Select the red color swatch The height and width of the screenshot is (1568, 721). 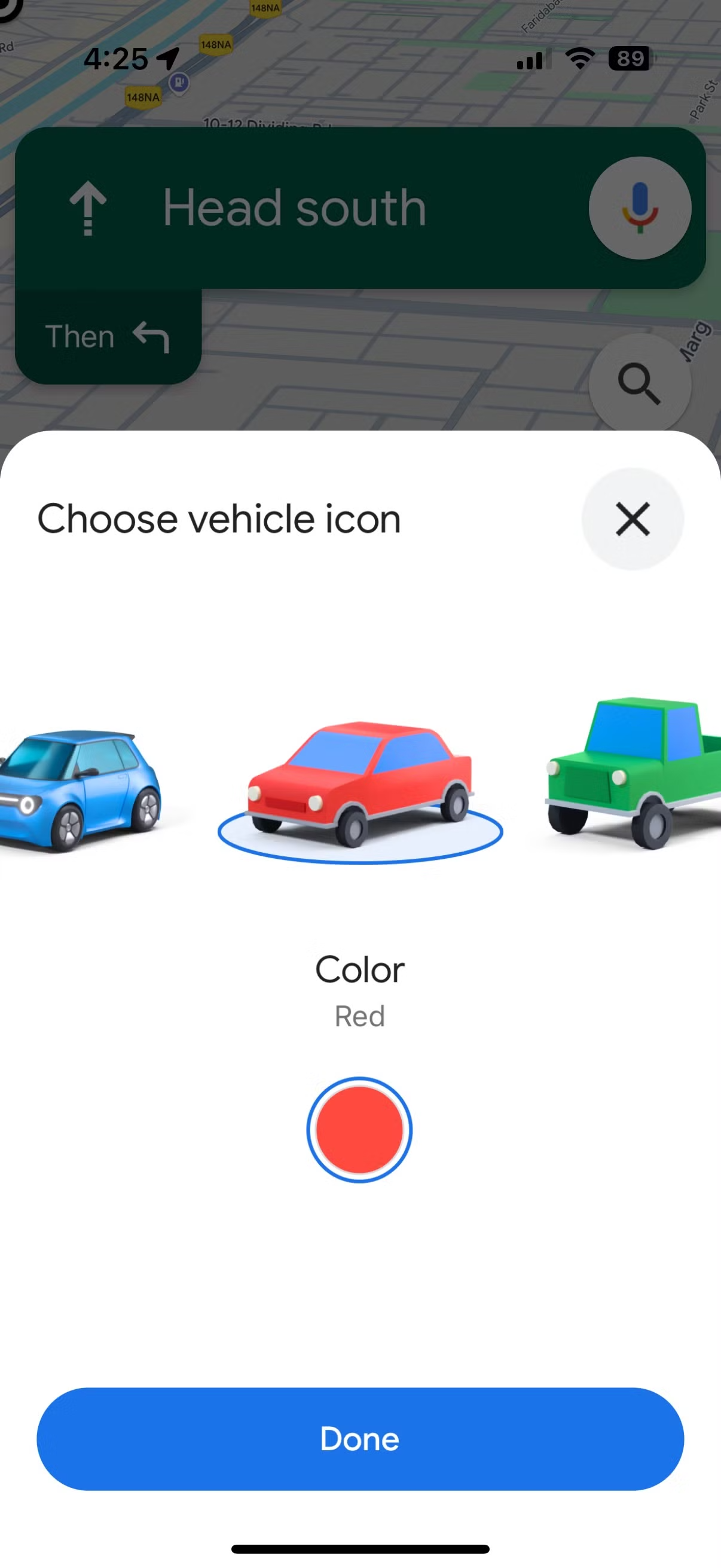[x=359, y=1130]
